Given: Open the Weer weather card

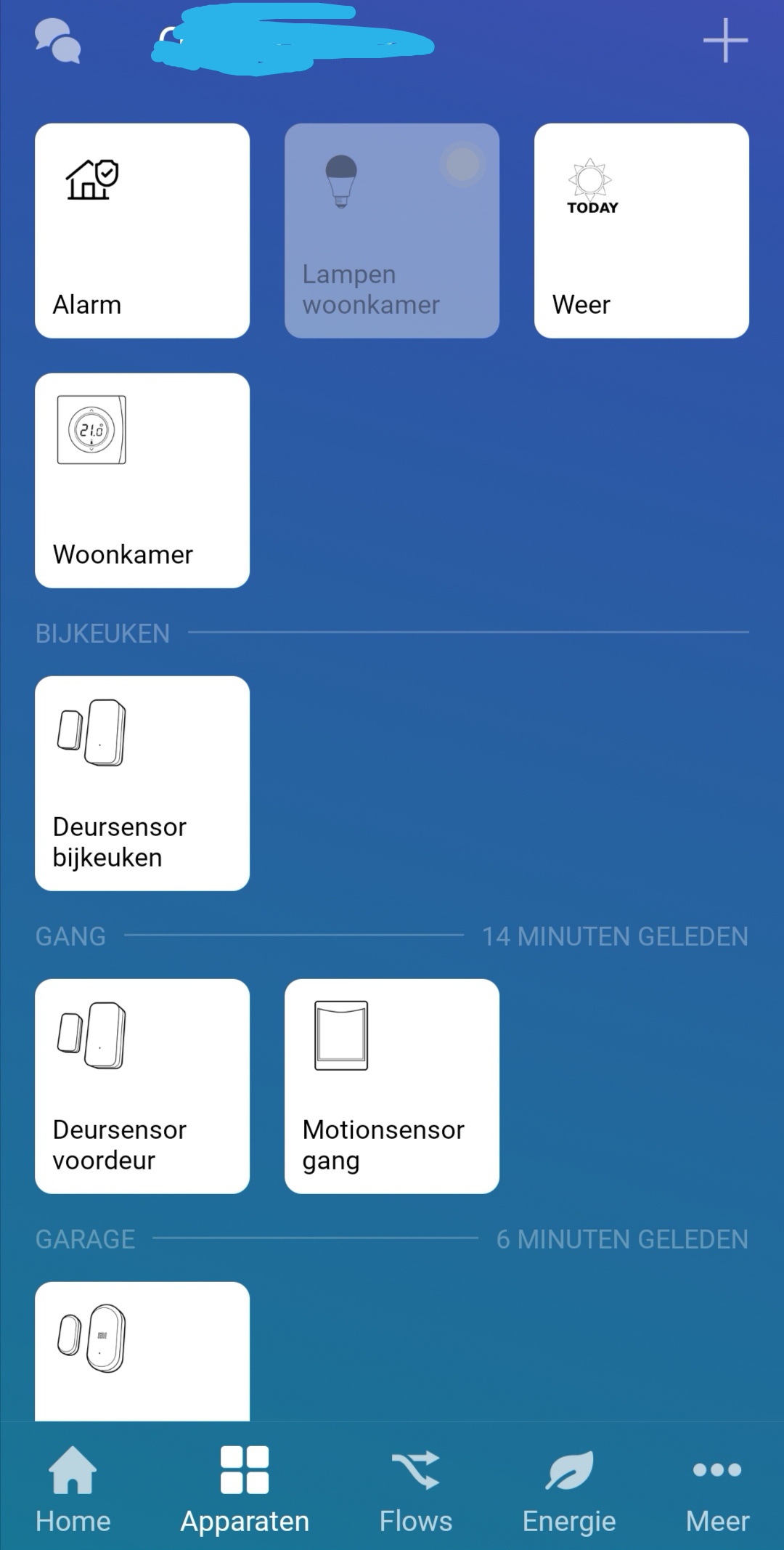Looking at the screenshot, I should click(642, 231).
